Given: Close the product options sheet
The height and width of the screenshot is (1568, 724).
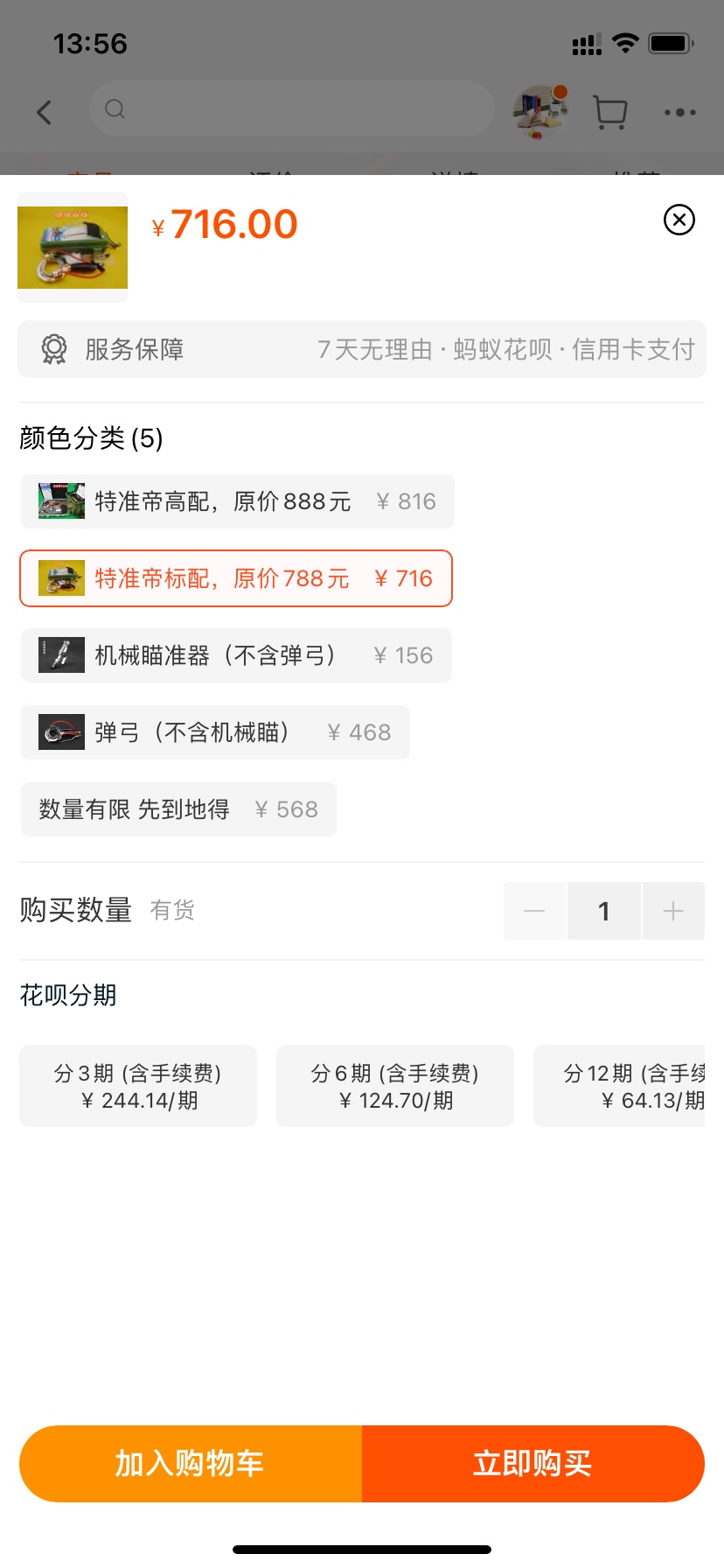Looking at the screenshot, I should tap(679, 220).
